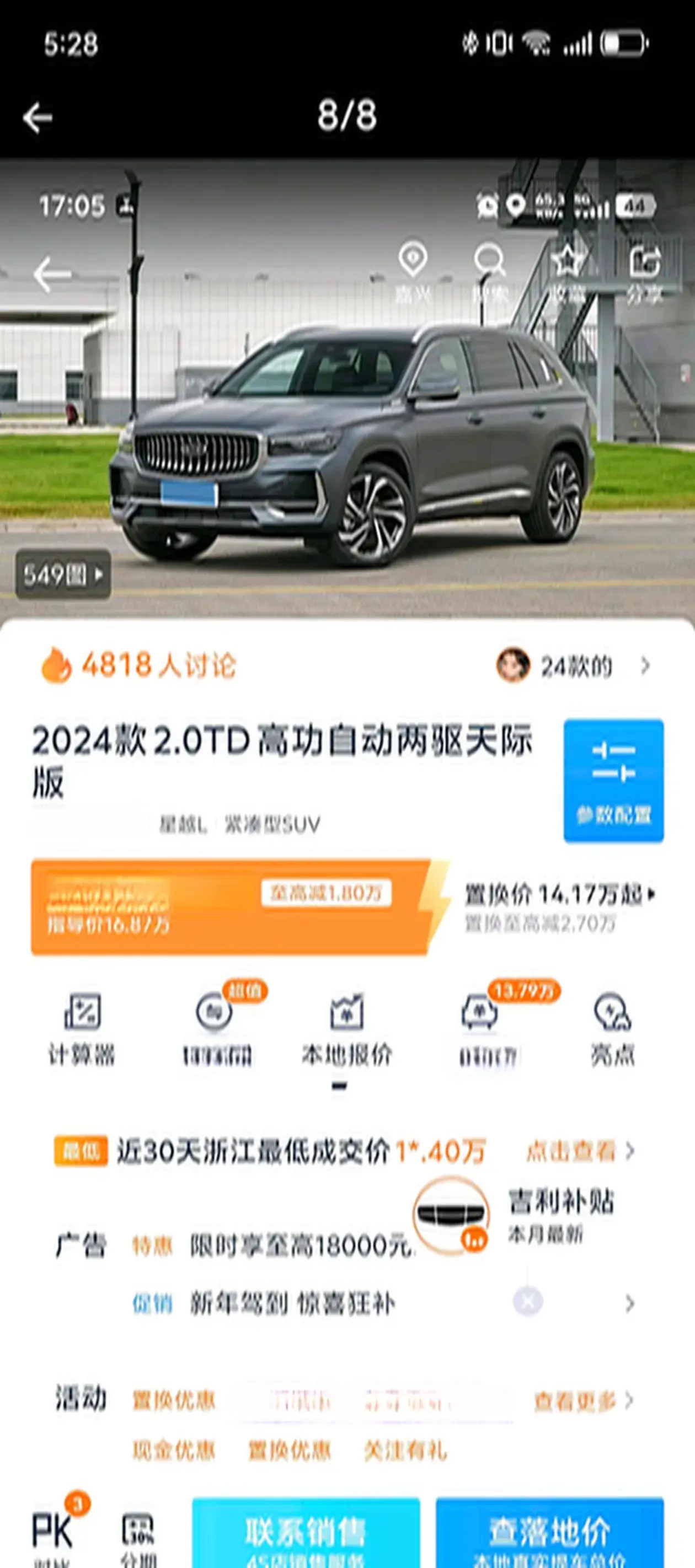
Task: Go back from the image viewer
Action: [38, 117]
